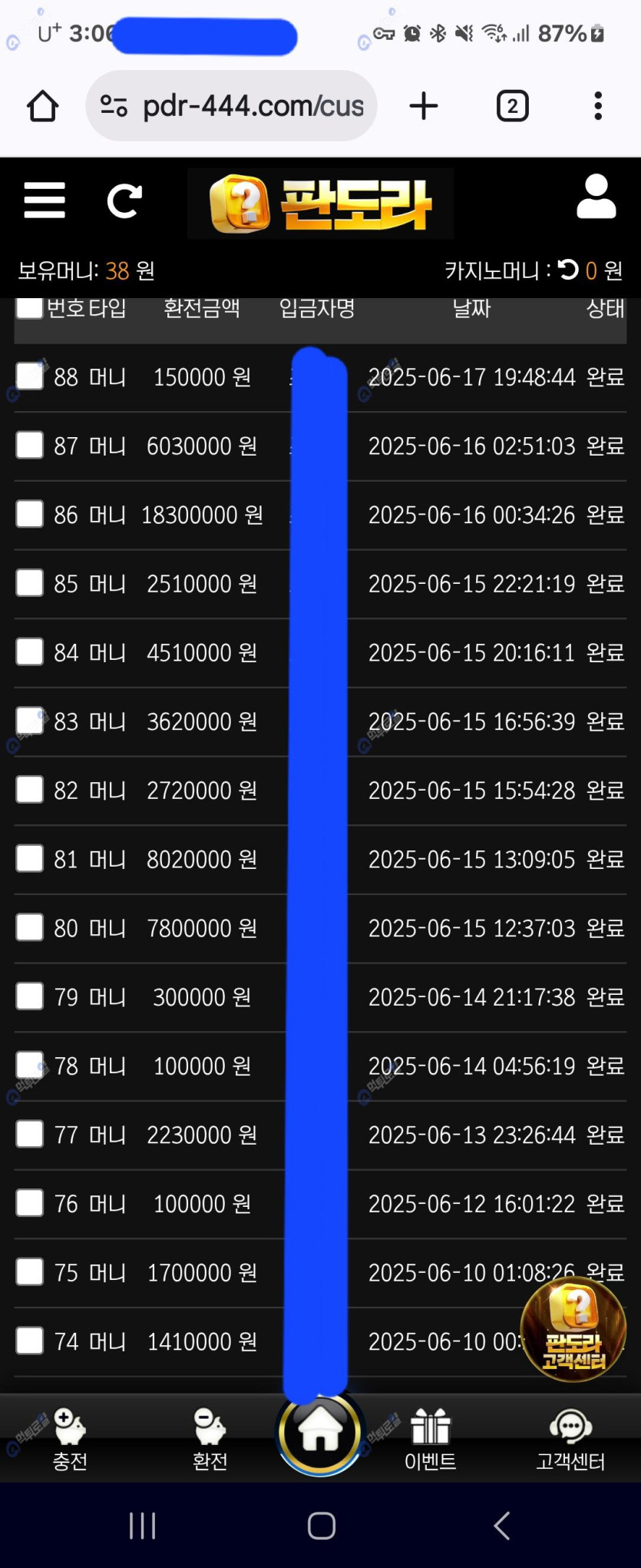Go to the site home button
This screenshot has height=1568, width=641.
[320, 1432]
